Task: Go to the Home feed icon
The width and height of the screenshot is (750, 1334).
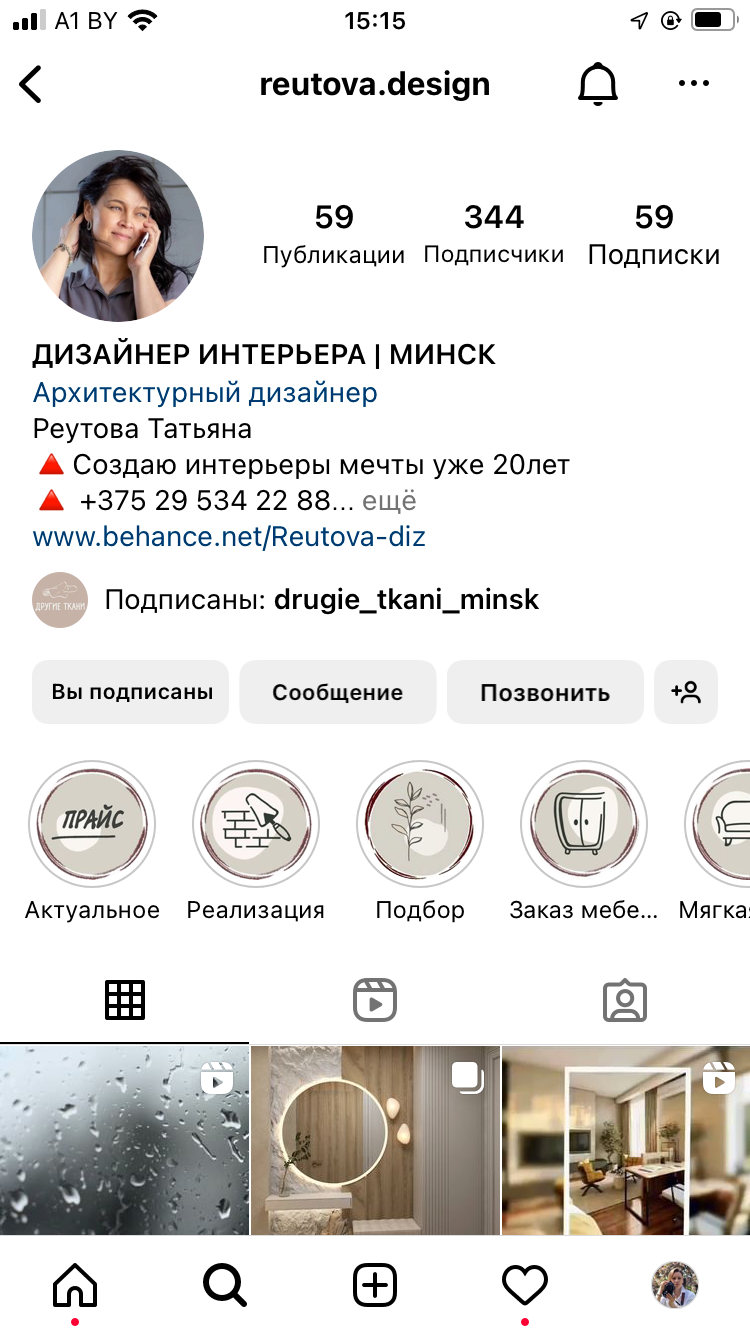Action: [74, 1284]
